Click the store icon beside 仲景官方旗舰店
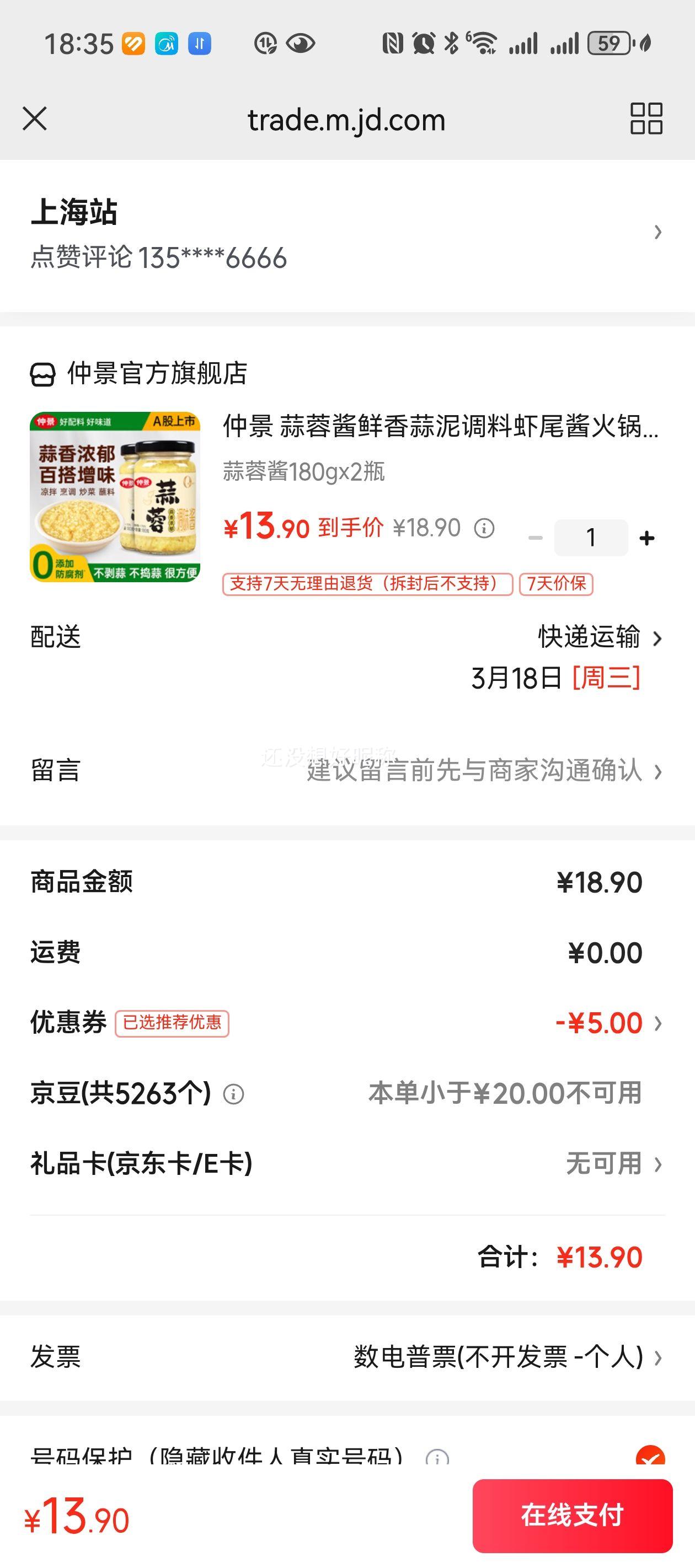This screenshot has width=695, height=1568. (x=42, y=376)
